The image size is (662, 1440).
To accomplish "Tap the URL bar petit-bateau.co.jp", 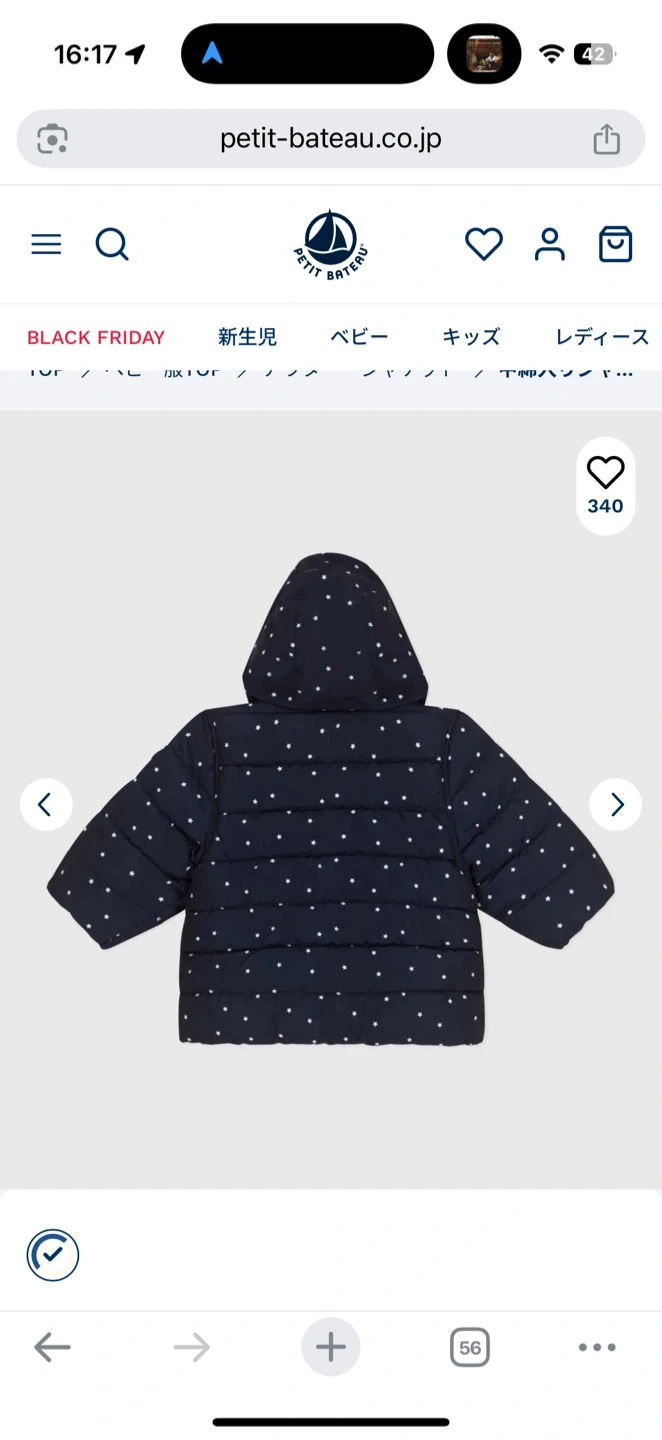I will [x=330, y=139].
